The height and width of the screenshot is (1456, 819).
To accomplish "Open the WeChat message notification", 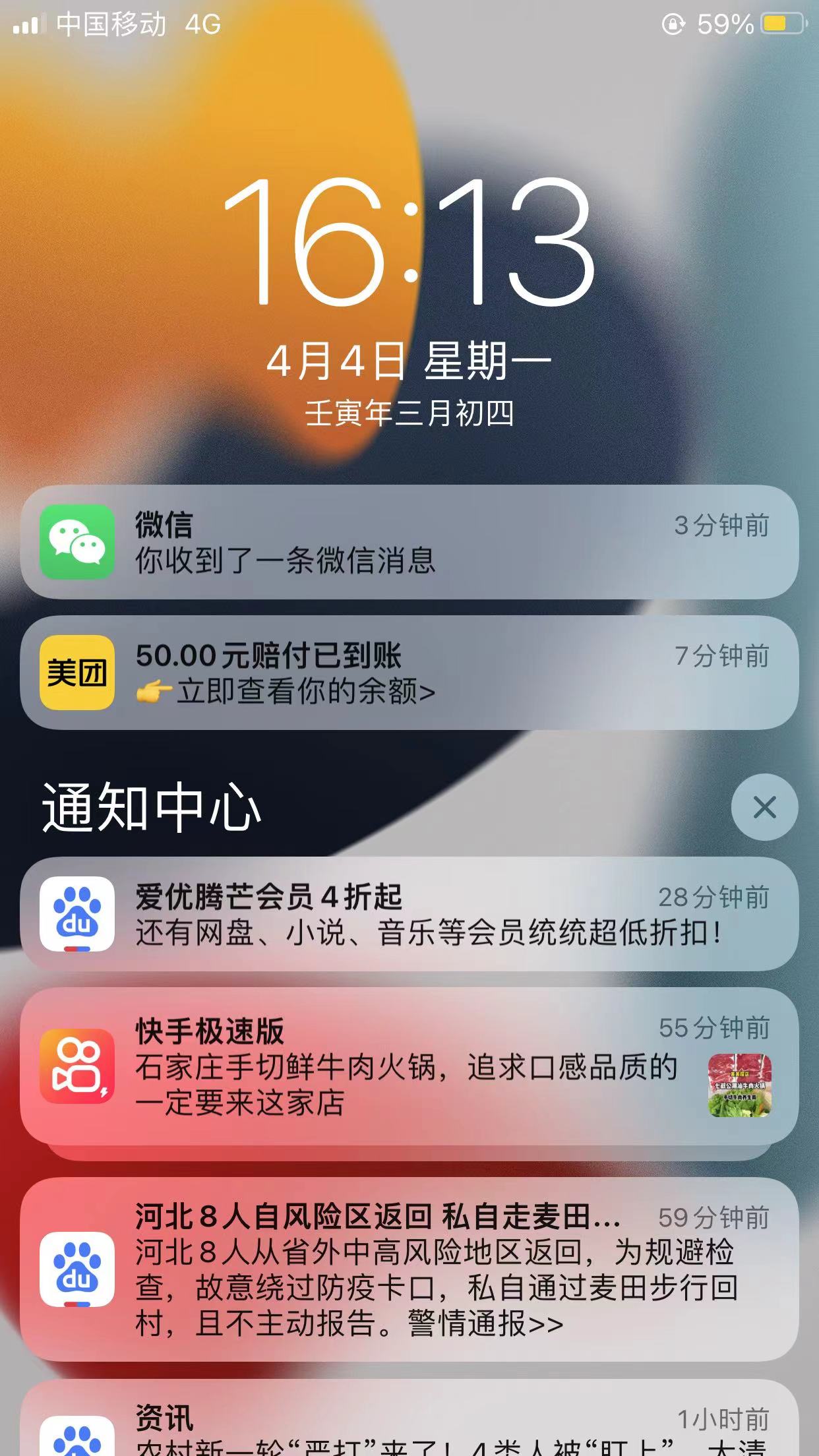I will (409, 542).
